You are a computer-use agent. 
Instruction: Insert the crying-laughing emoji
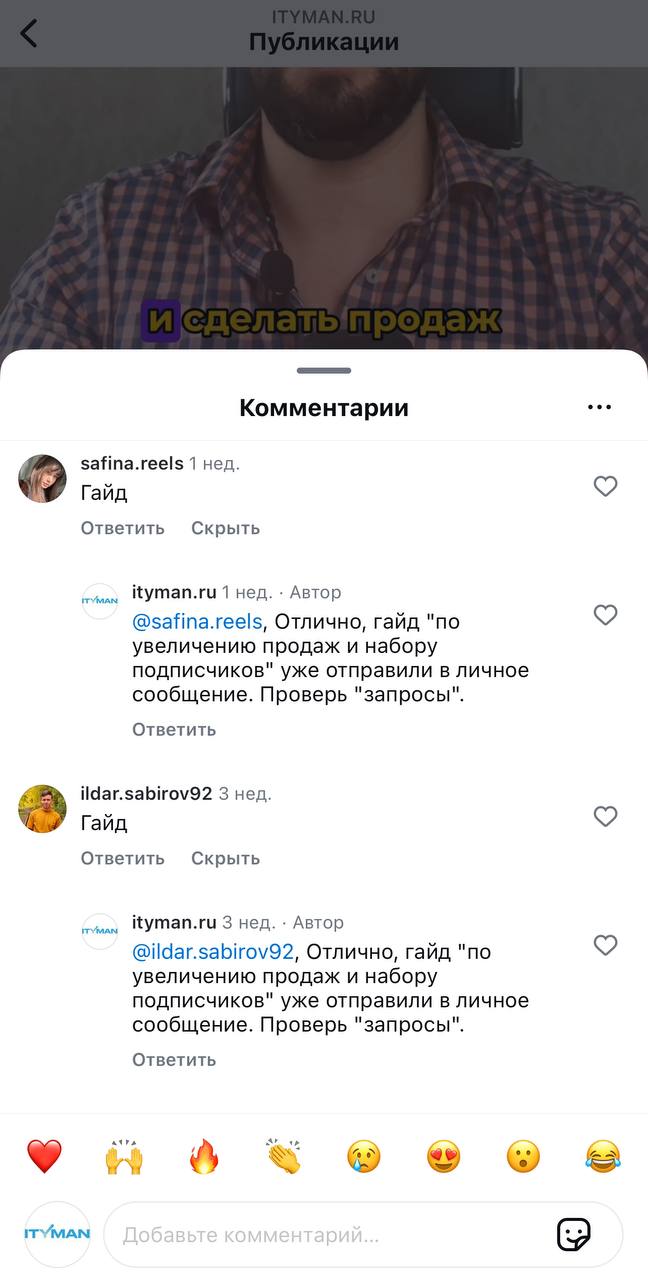tap(603, 1157)
